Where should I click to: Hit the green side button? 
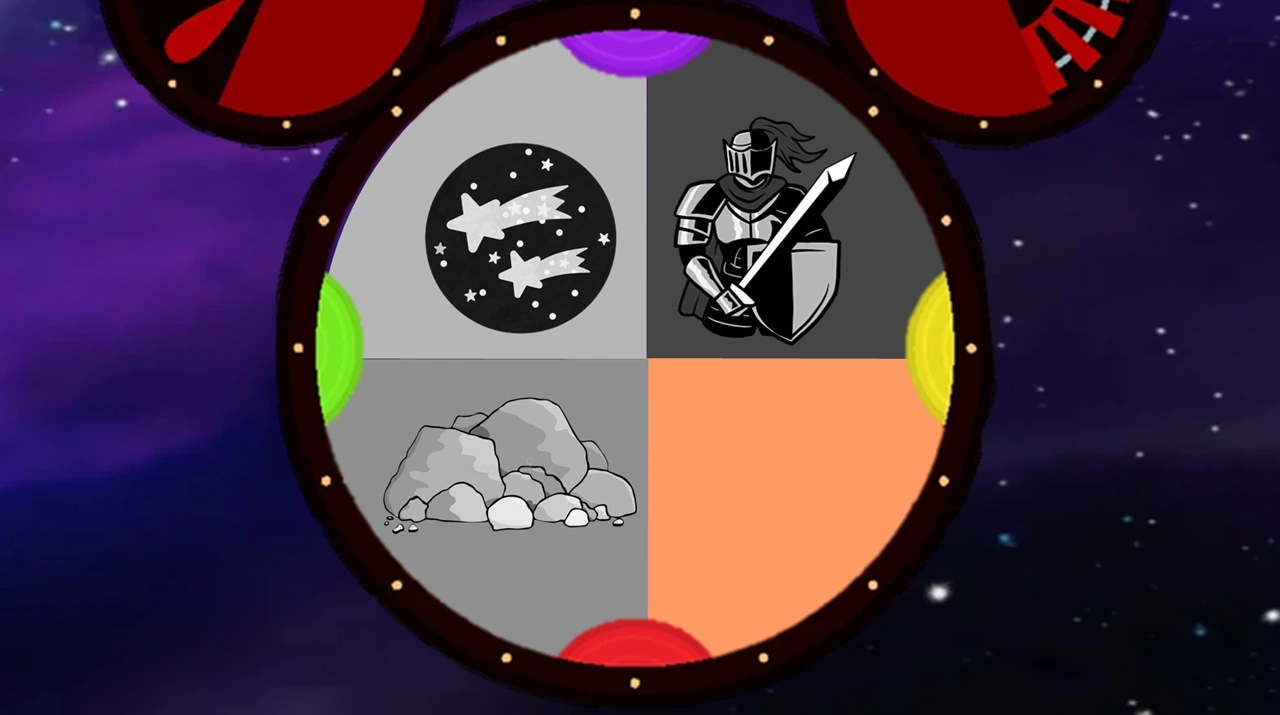pyautogui.click(x=340, y=348)
